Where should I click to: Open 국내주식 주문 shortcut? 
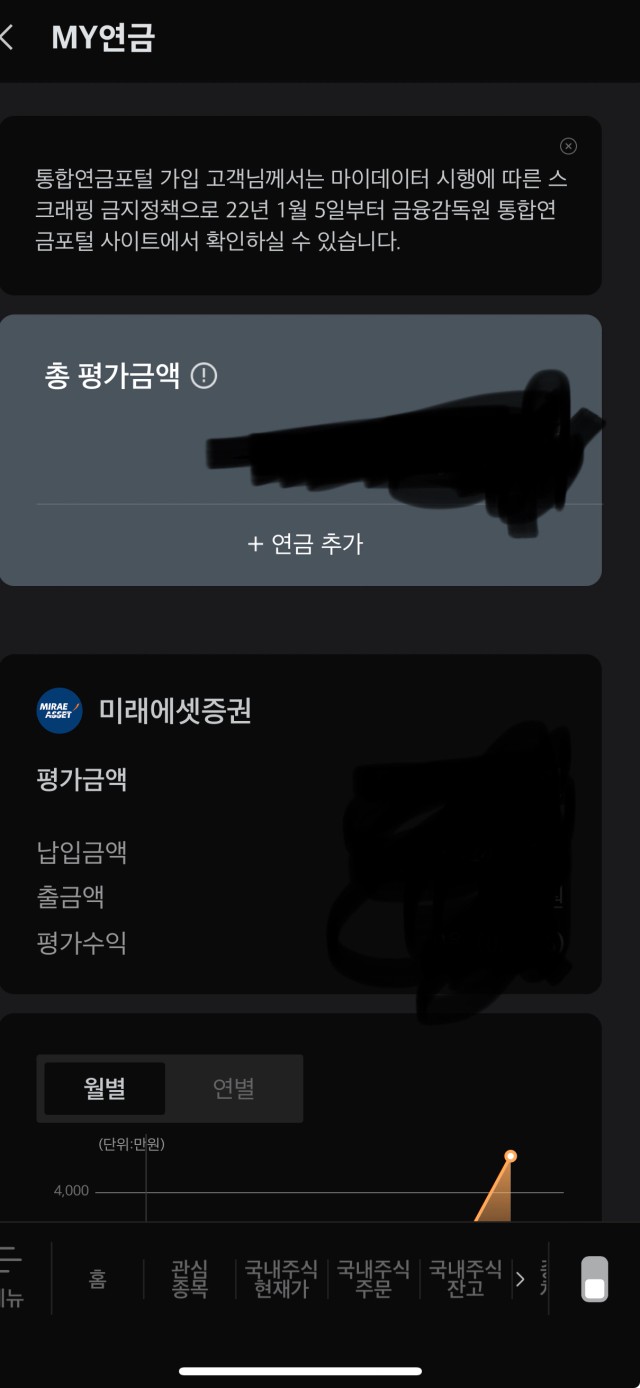tap(373, 1279)
